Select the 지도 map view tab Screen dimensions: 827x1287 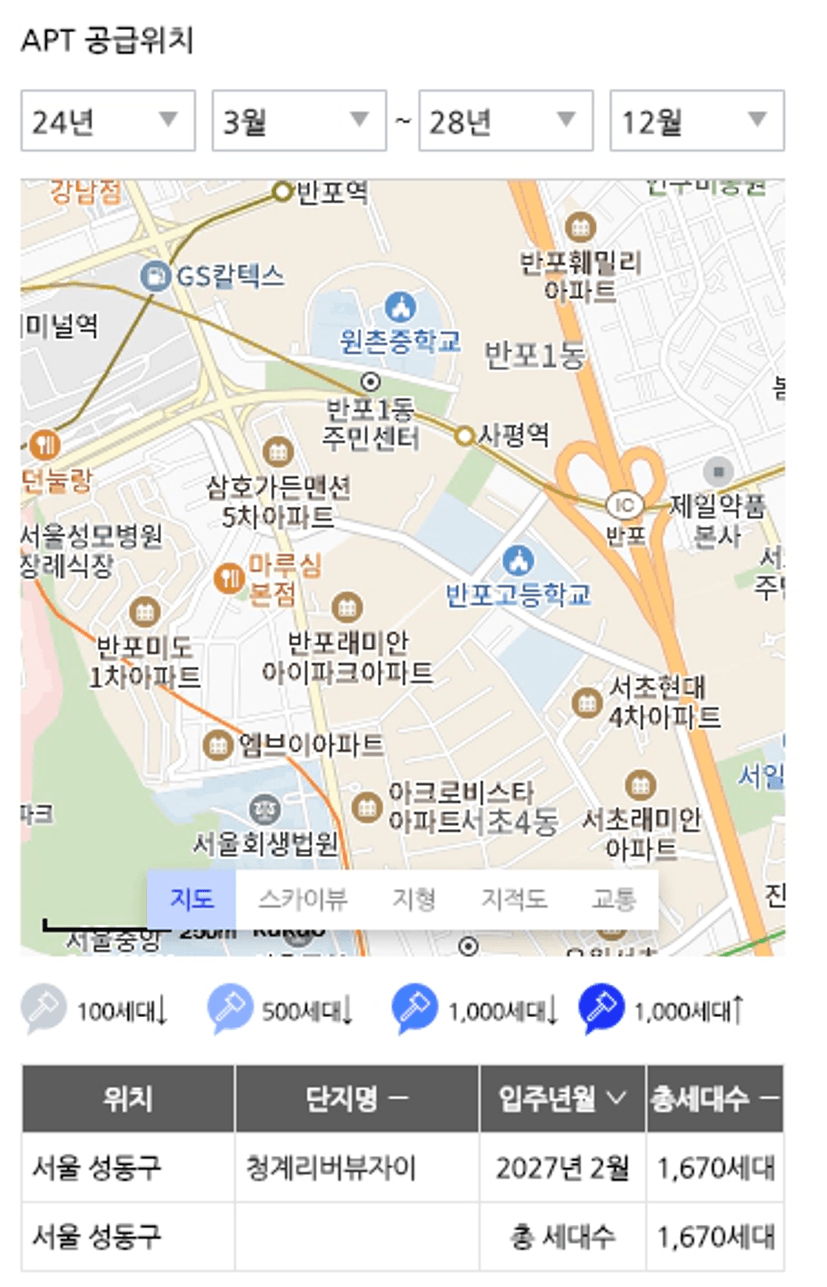[191, 900]
